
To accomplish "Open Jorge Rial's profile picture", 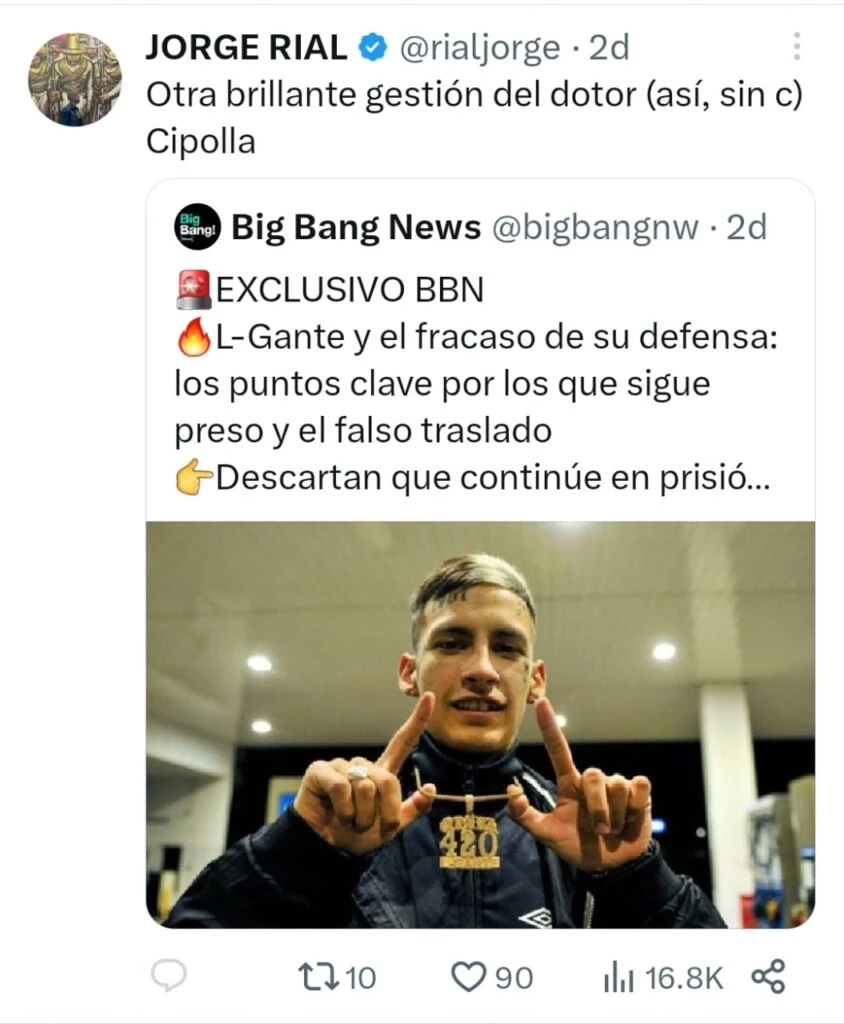I will click(74, 78).
